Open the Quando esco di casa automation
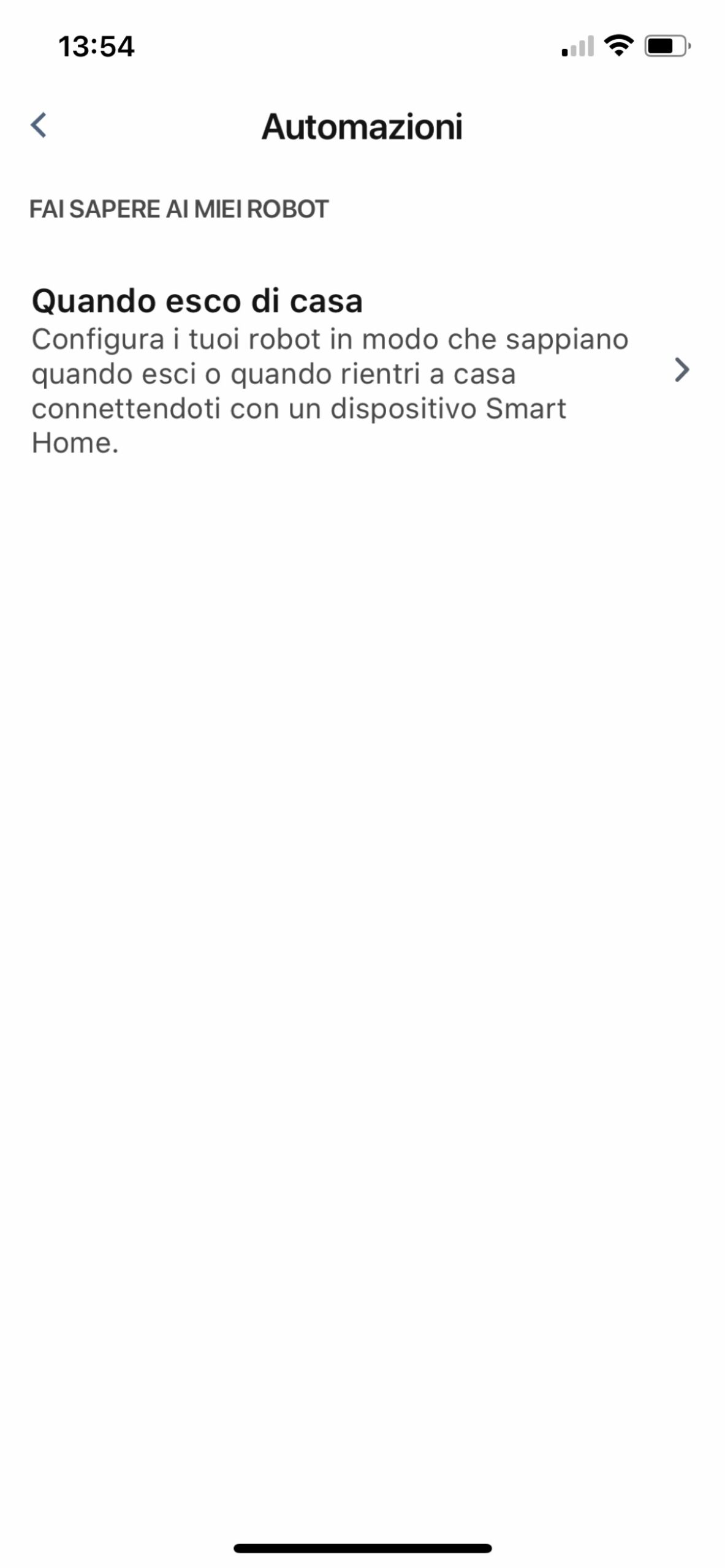Image resolution: width=725 pixels, height=1568 pixels. point(362,371)
